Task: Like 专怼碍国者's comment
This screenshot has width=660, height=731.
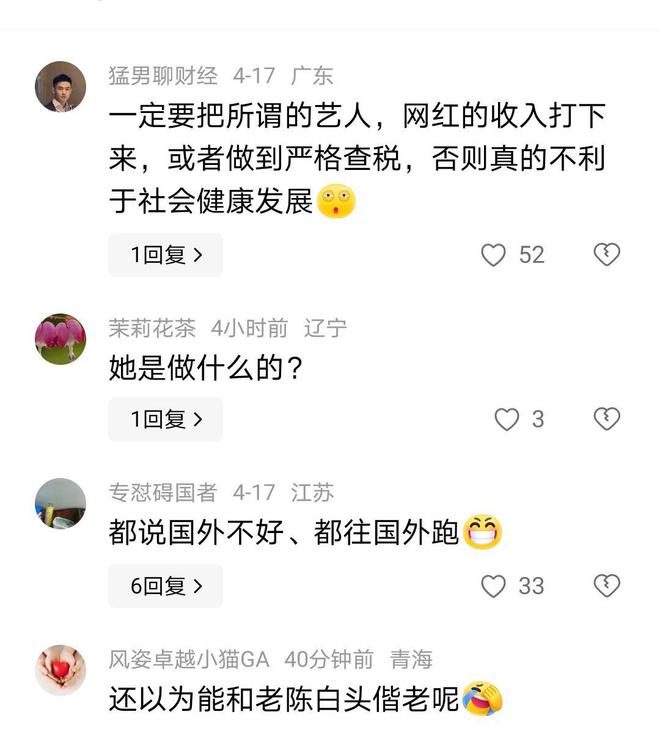Action: 494,586
